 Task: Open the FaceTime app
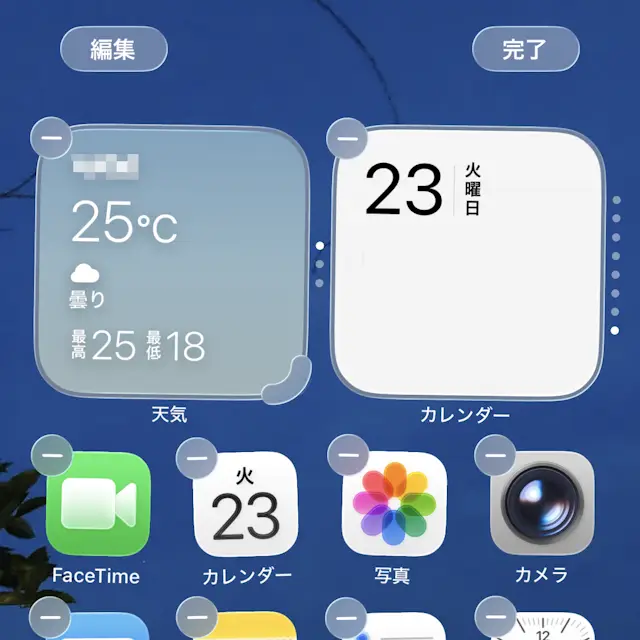(97, 505)
